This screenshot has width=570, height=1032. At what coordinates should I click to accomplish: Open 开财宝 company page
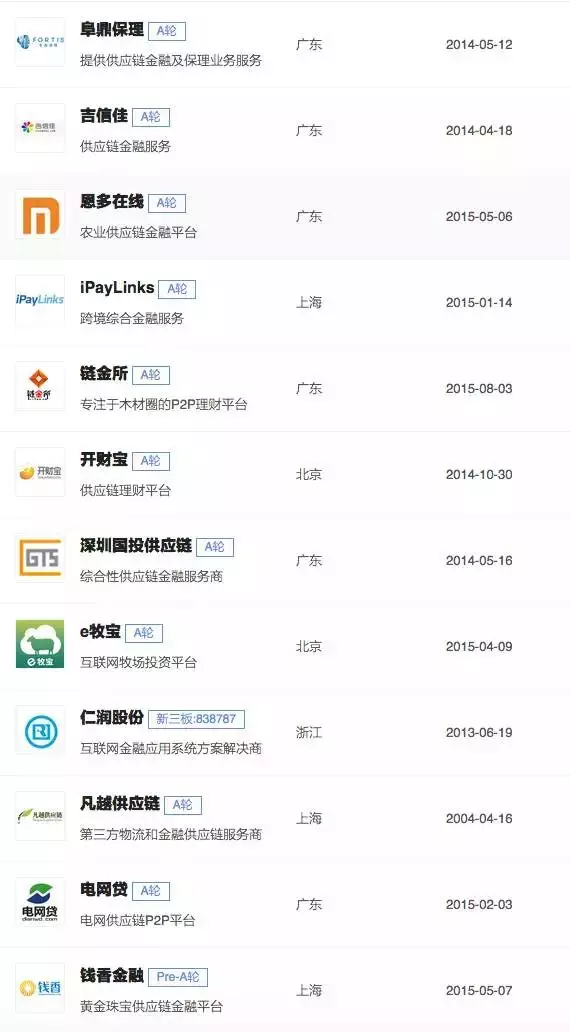[x=285, y=475]
